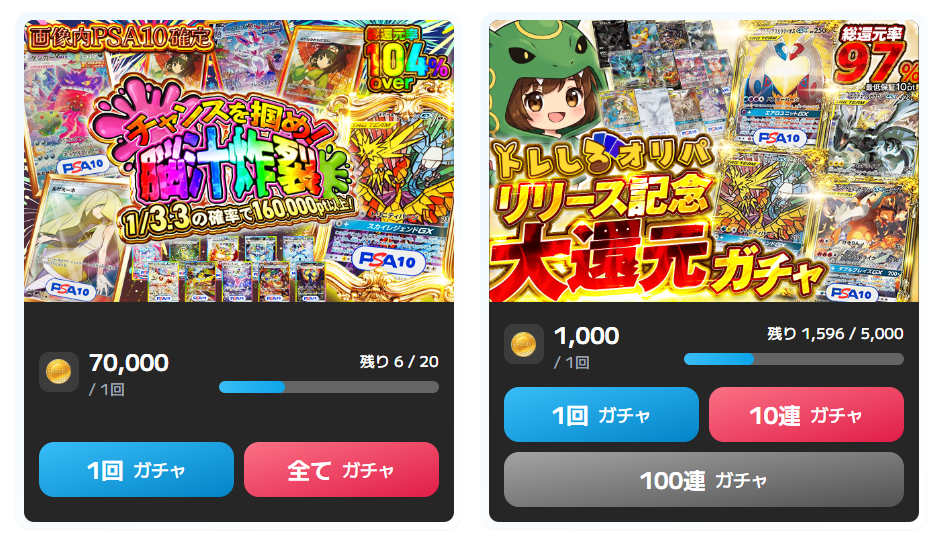Draw the 10連 ガチャ

click(806, 415)
